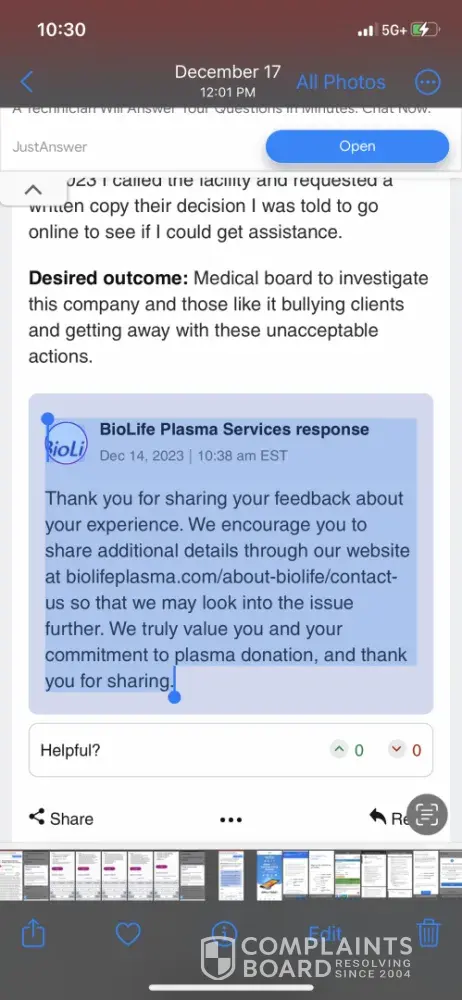462x1000 pixels.
Task: Open the All Photos link
Action: (341, 82)
